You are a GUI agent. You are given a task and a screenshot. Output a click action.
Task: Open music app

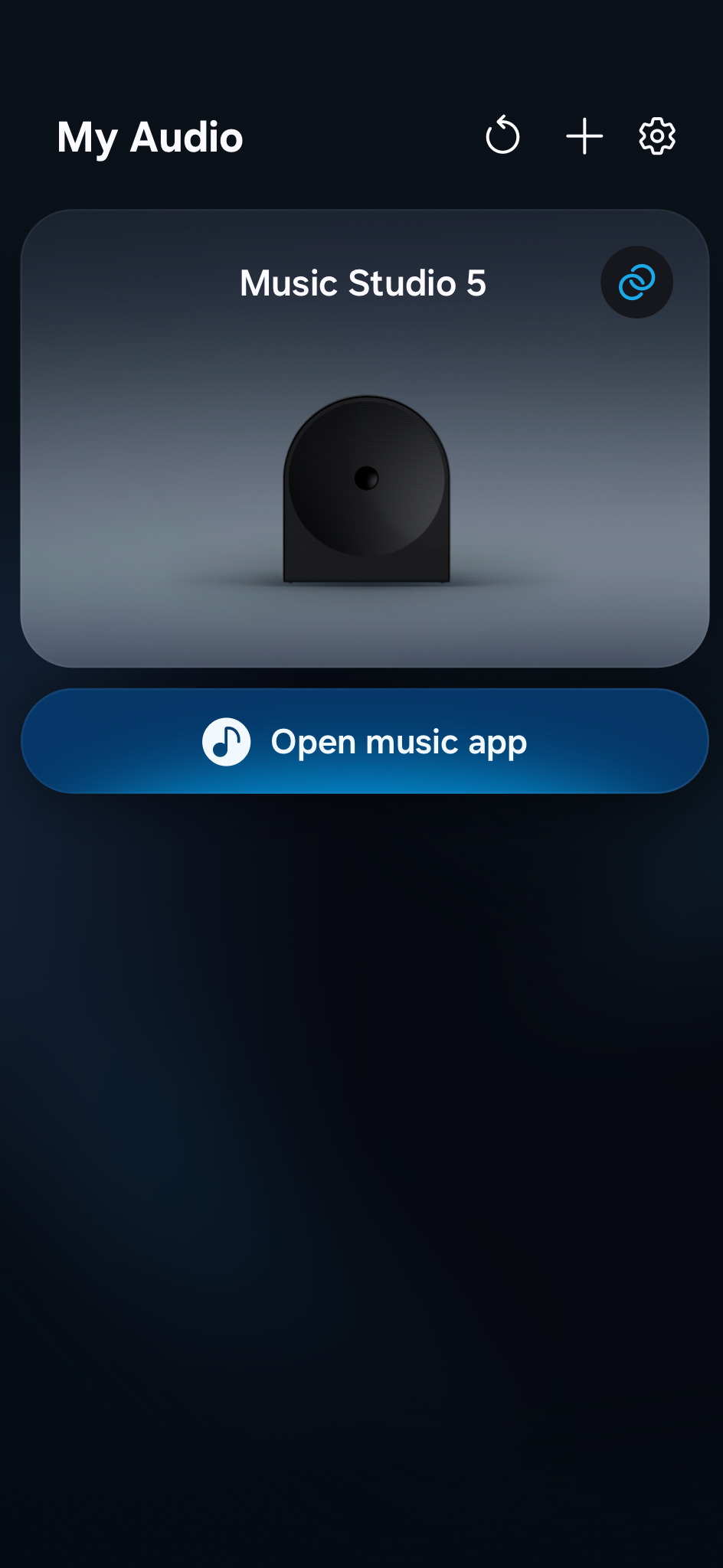pos(365,741)
